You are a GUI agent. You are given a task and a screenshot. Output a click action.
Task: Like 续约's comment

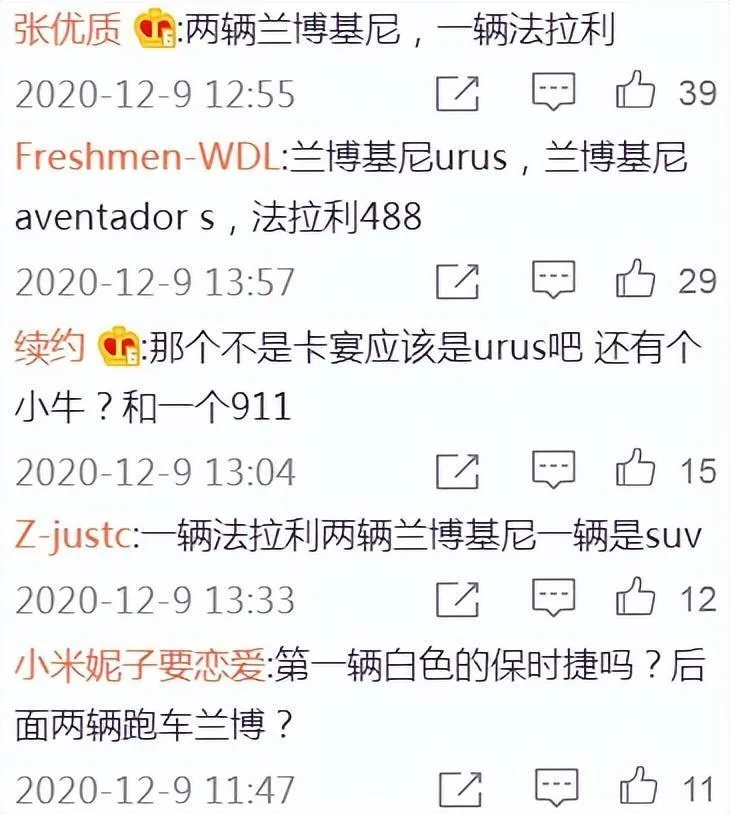[636, 469]
